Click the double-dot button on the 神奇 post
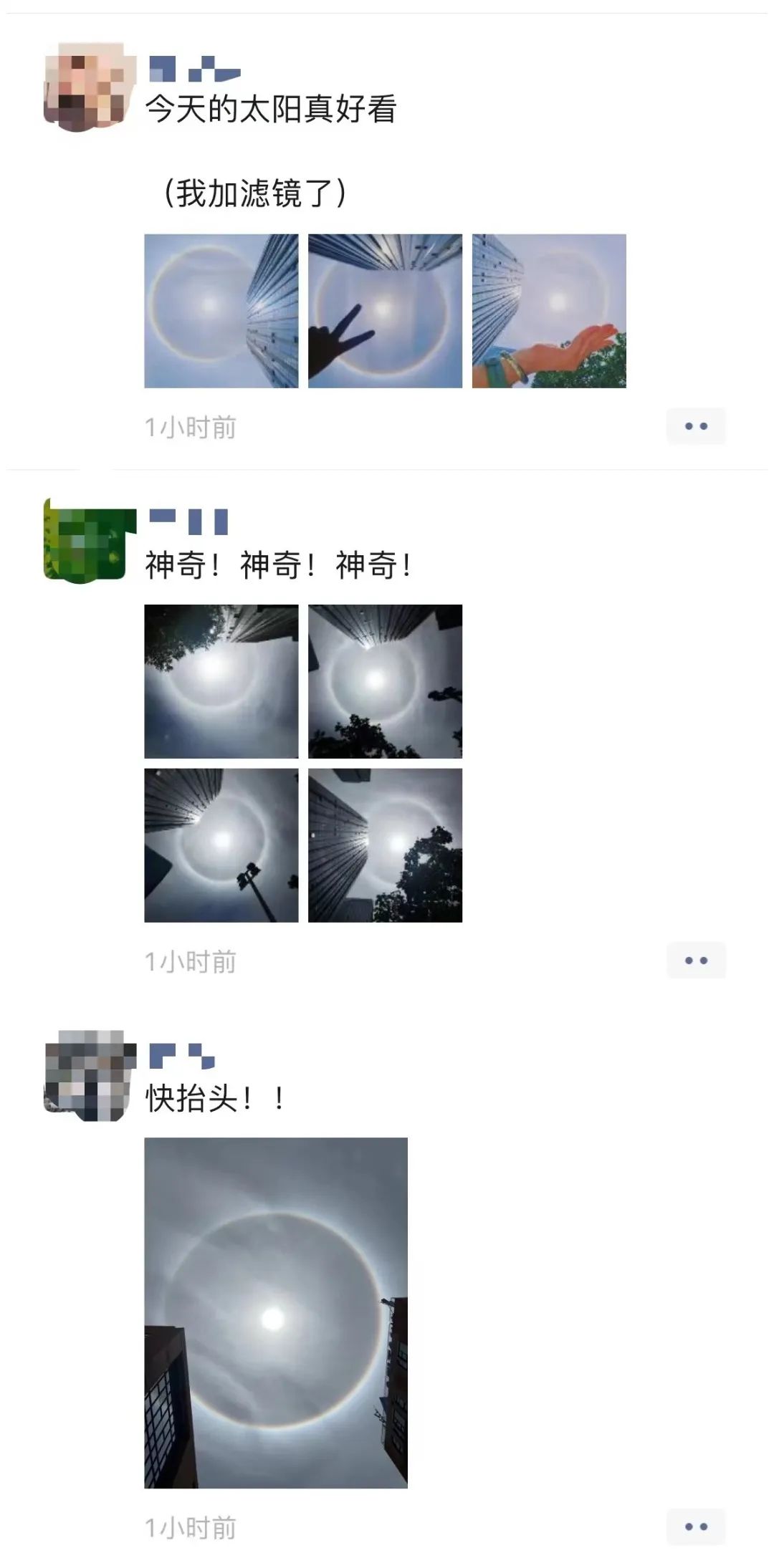This screenshot has width=774, height=1568. click(696, 960)
